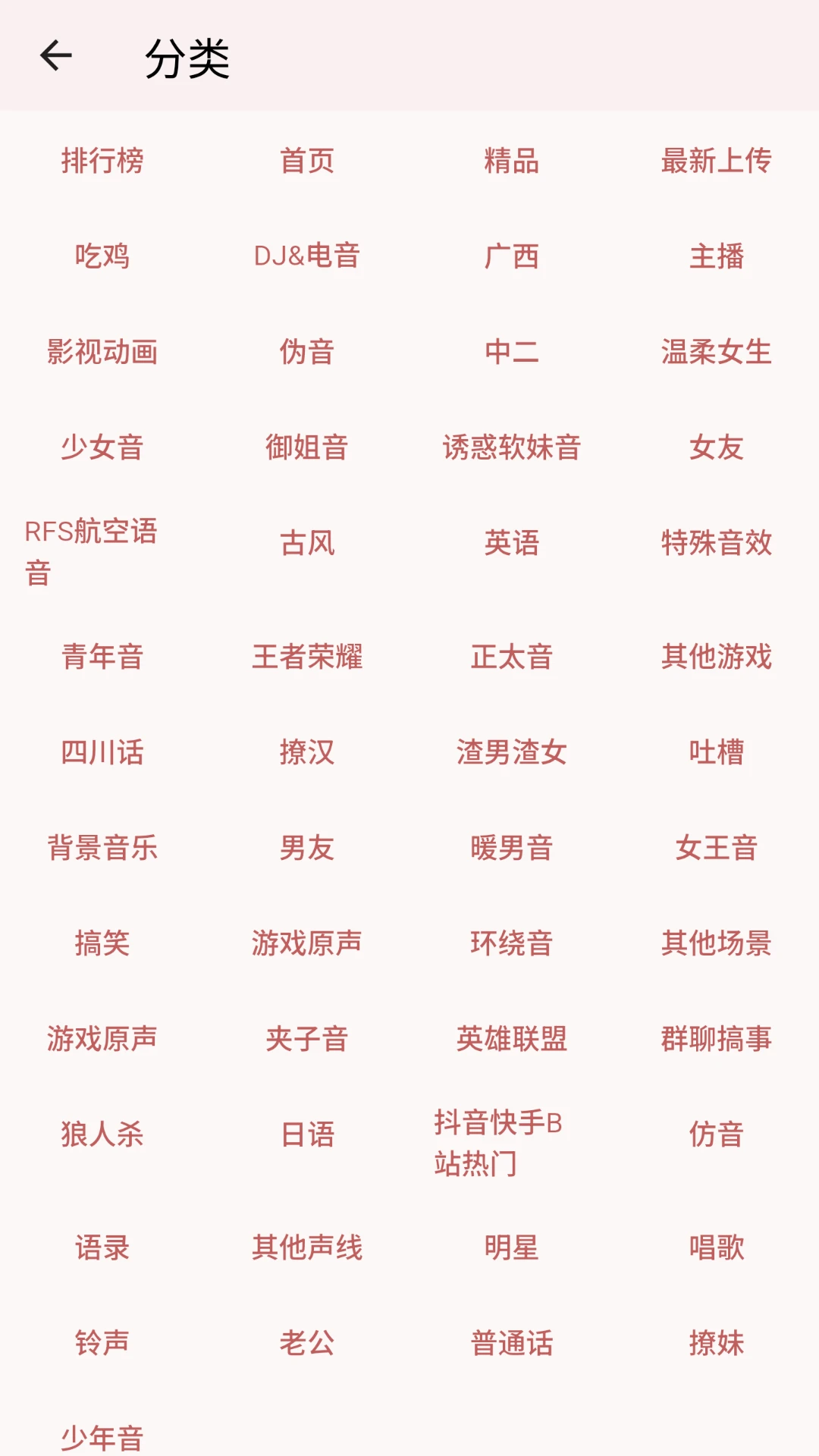
Task: Choose the 四川话 category
Action: 102,752
